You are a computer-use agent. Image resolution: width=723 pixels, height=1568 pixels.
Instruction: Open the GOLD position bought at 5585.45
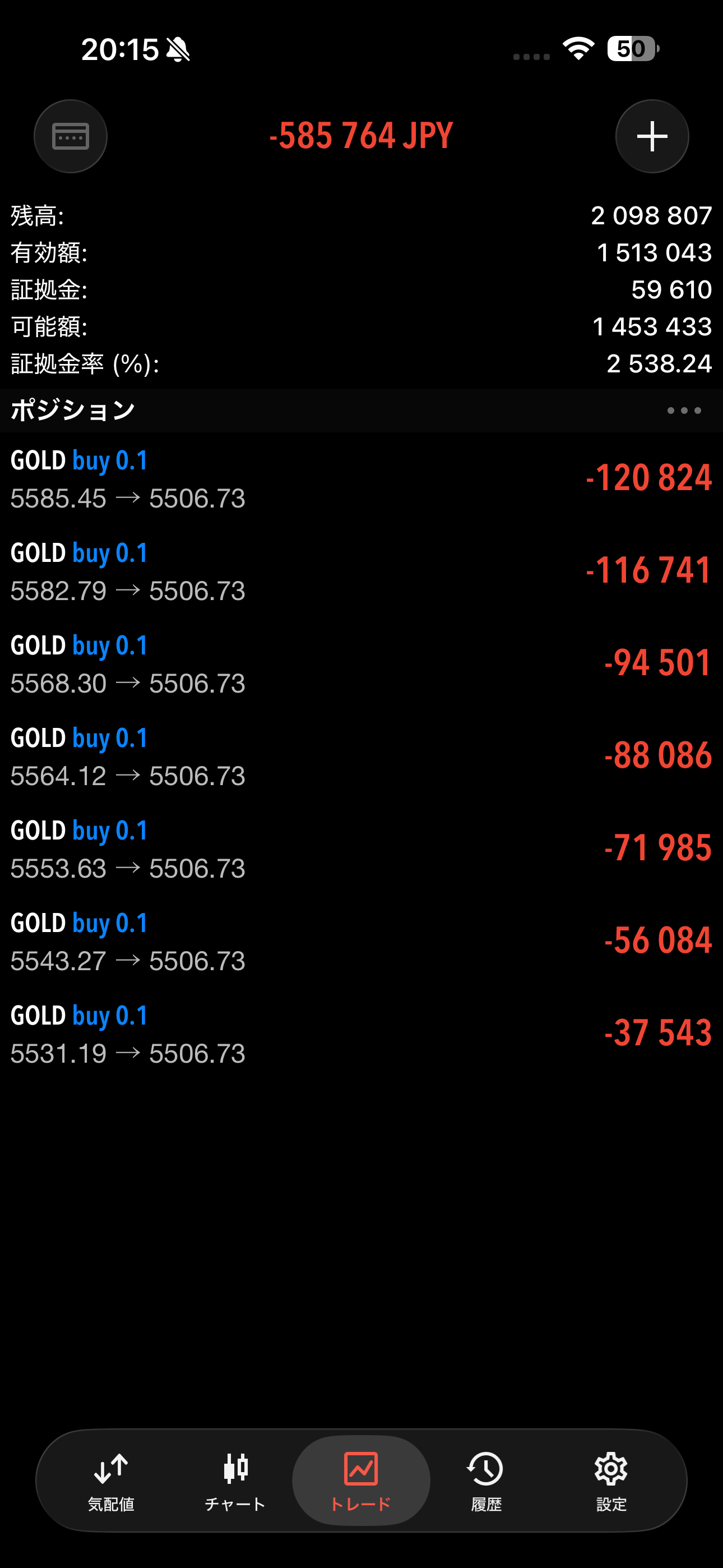[x=361, y=479]
